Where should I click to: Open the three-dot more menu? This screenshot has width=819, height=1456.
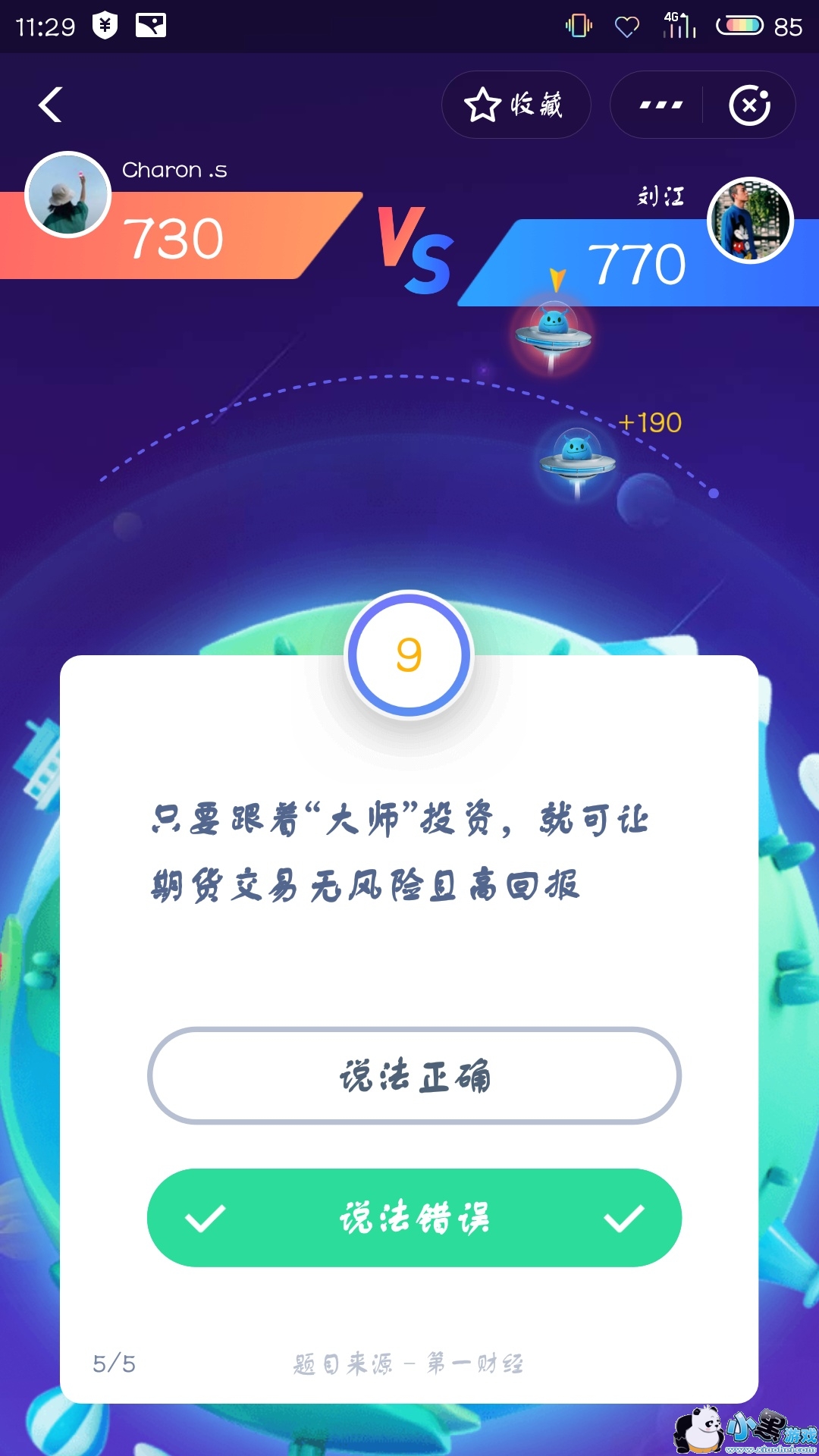pyautogui.click(x=661, y=105)
